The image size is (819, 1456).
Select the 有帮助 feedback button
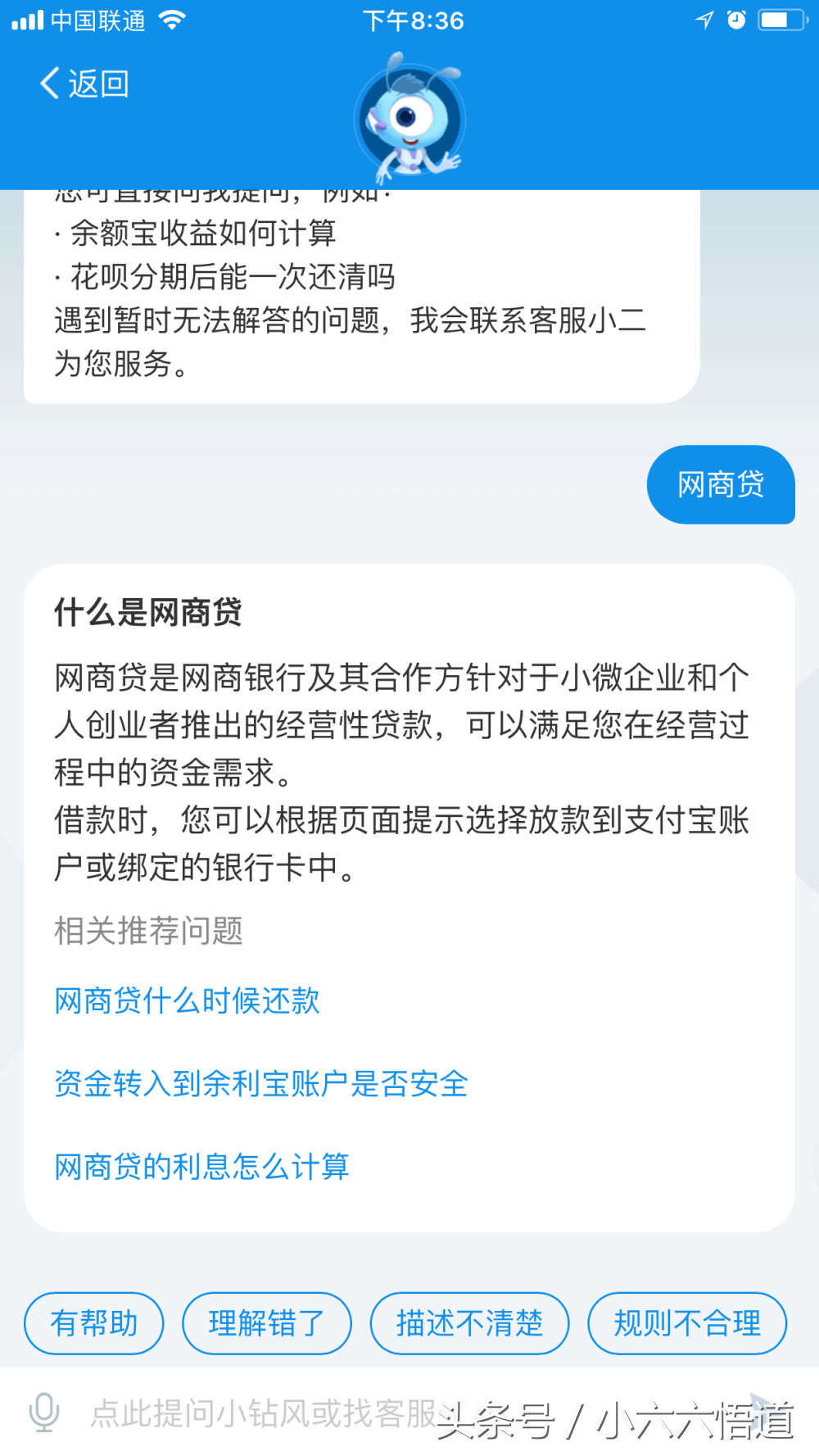[x=93, y=1322]
